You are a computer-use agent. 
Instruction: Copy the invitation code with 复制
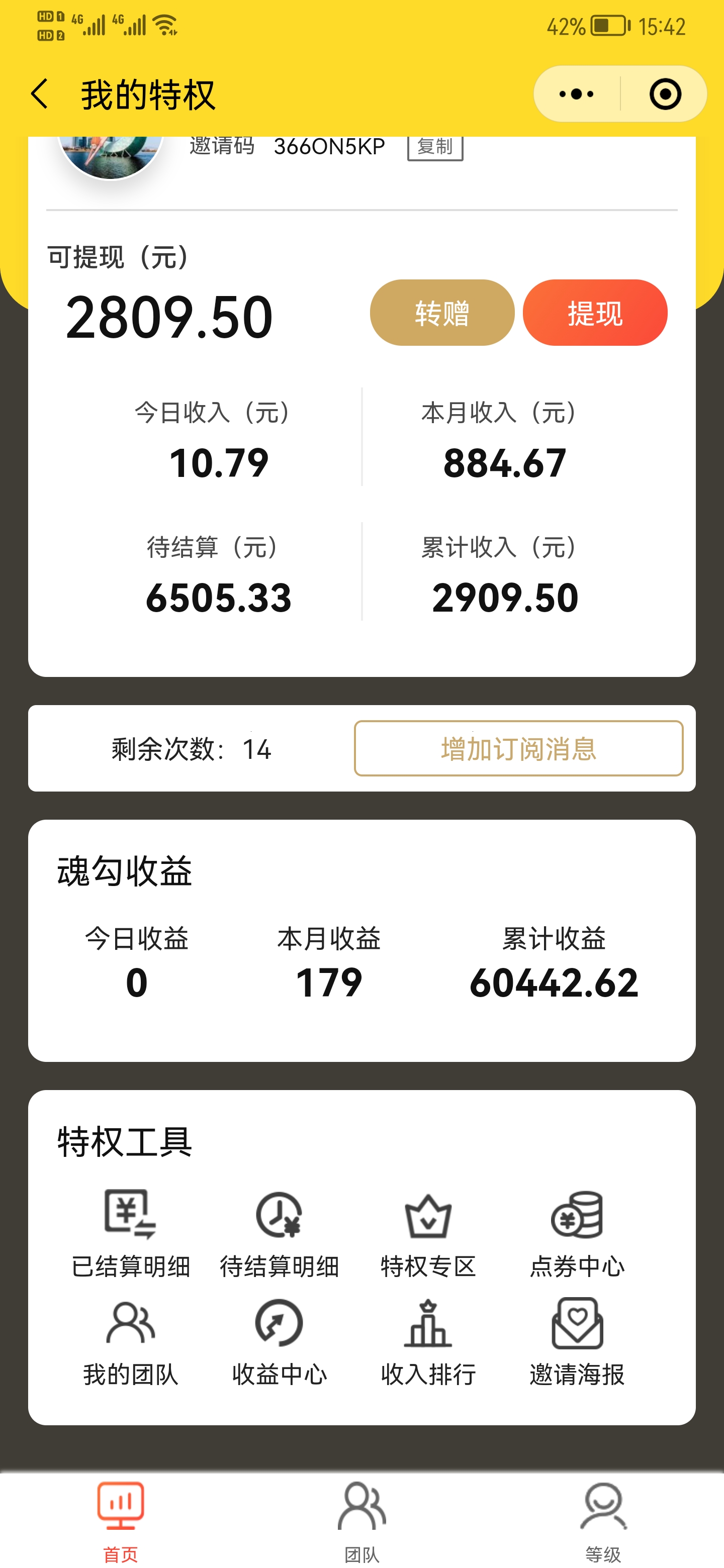435,147
